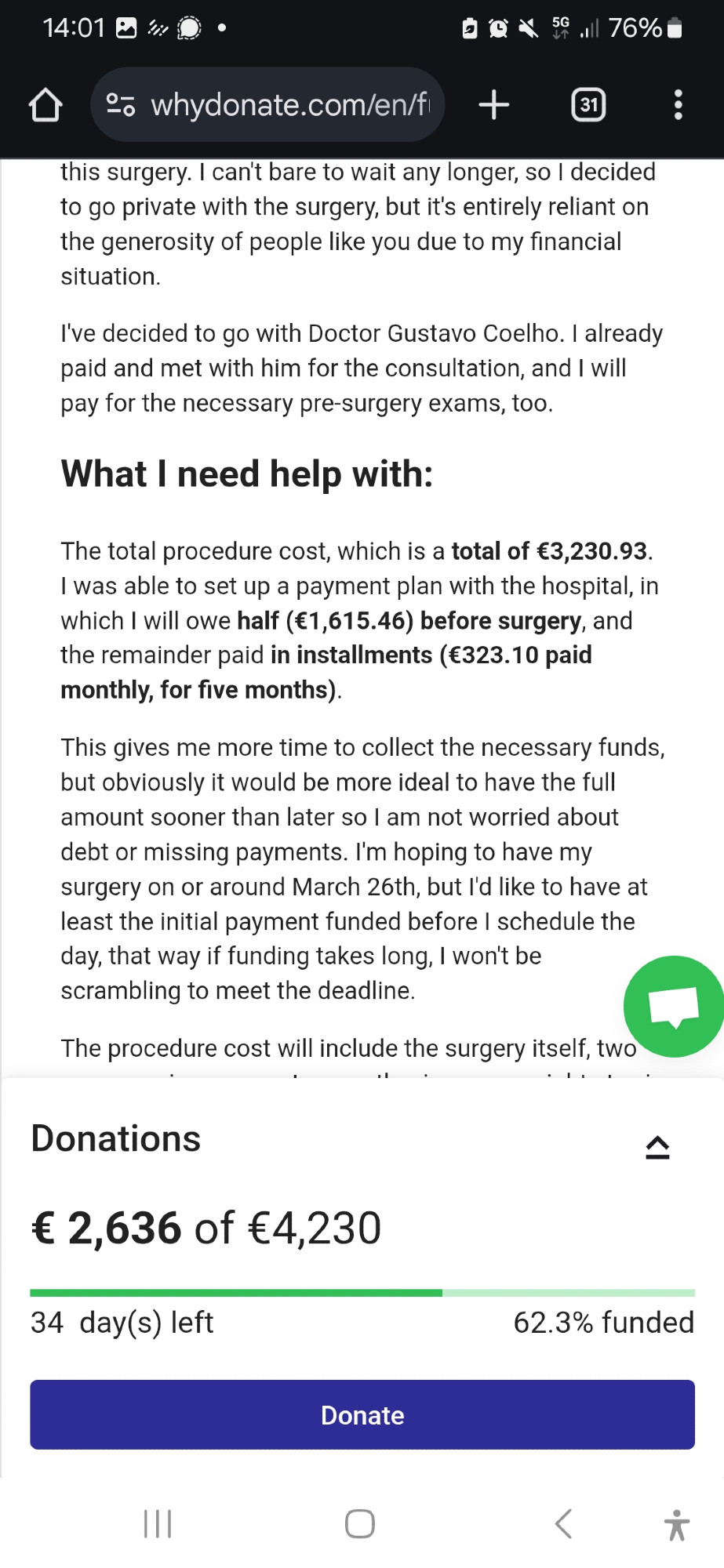The width and height of the screenshot is (724, 1568).
Task: Tap the whydonate.com address bar
Action: click(x=267, y=104)
